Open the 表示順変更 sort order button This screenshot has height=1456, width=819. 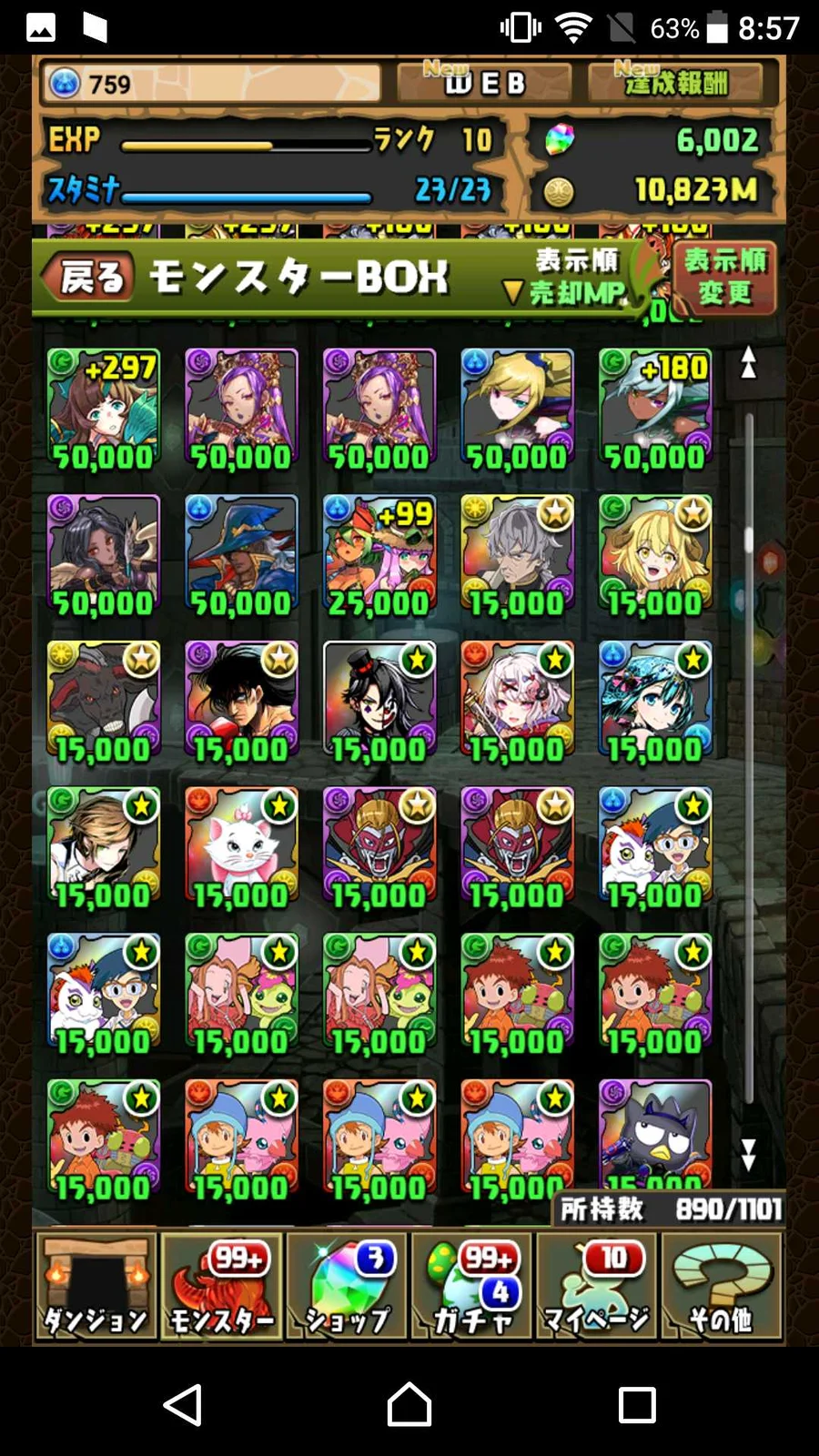[724, 278]
